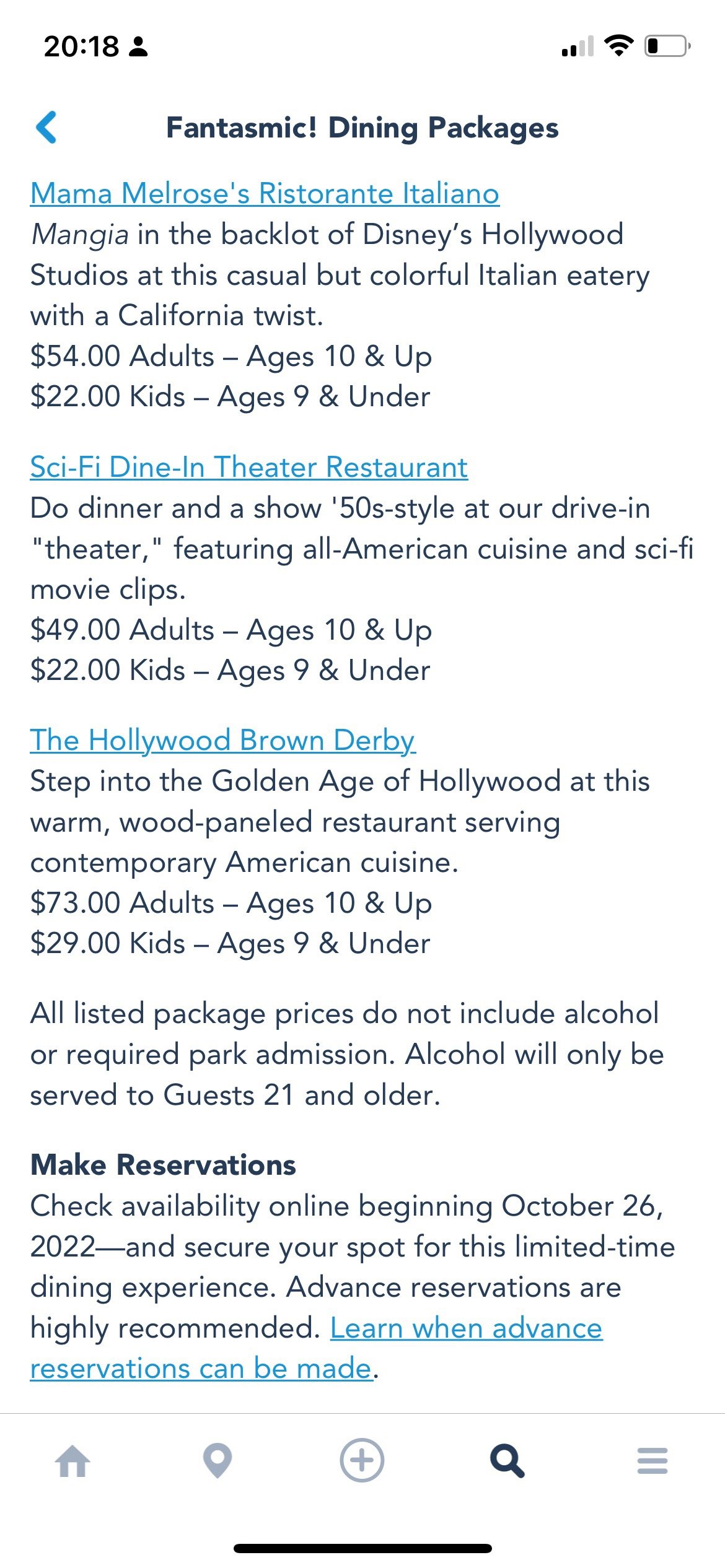The height and width of the screenshot is (1568, 725).
Task: Open The Hollywood Brown Derby link
Action: pyautogui.click(x=222, y=740)
